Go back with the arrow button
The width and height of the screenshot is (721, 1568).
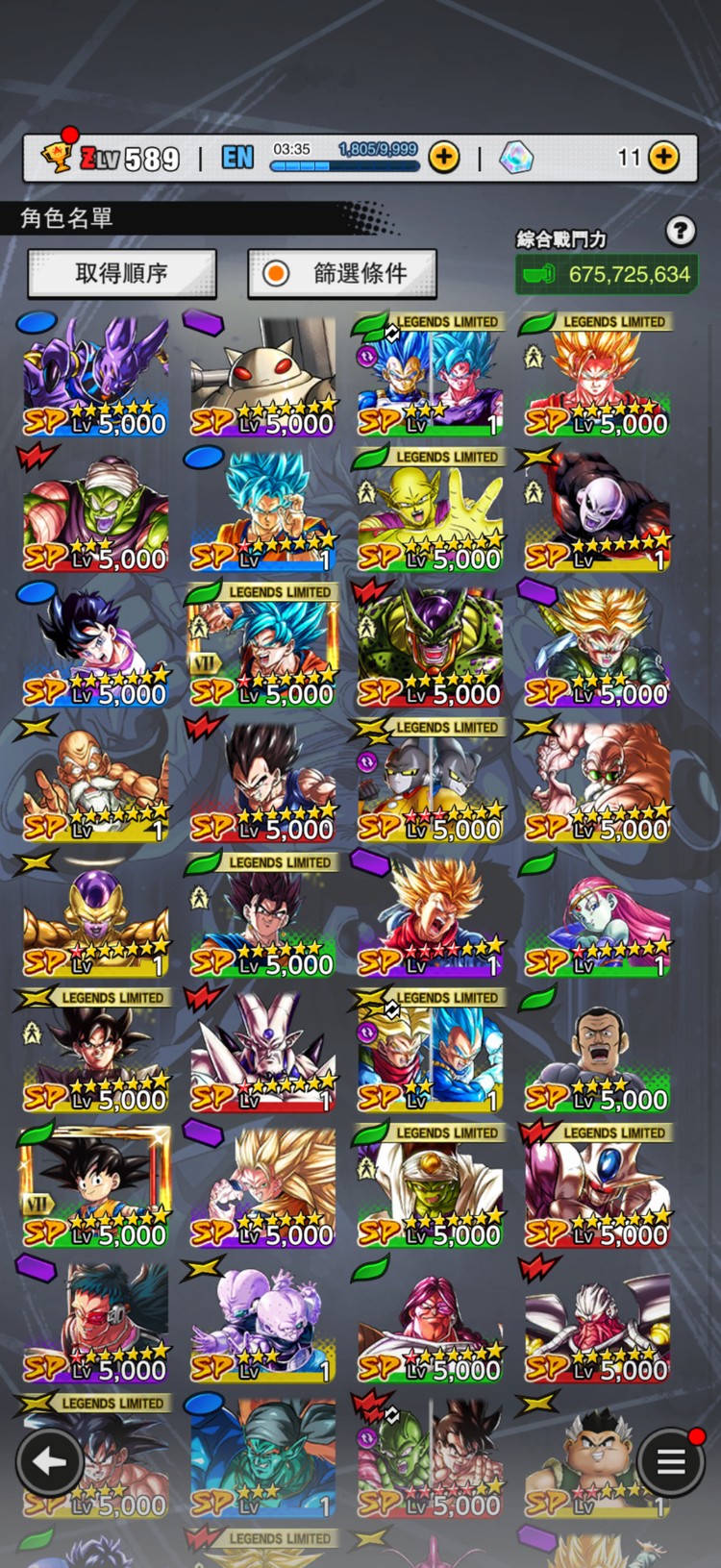pos(49,1461)
